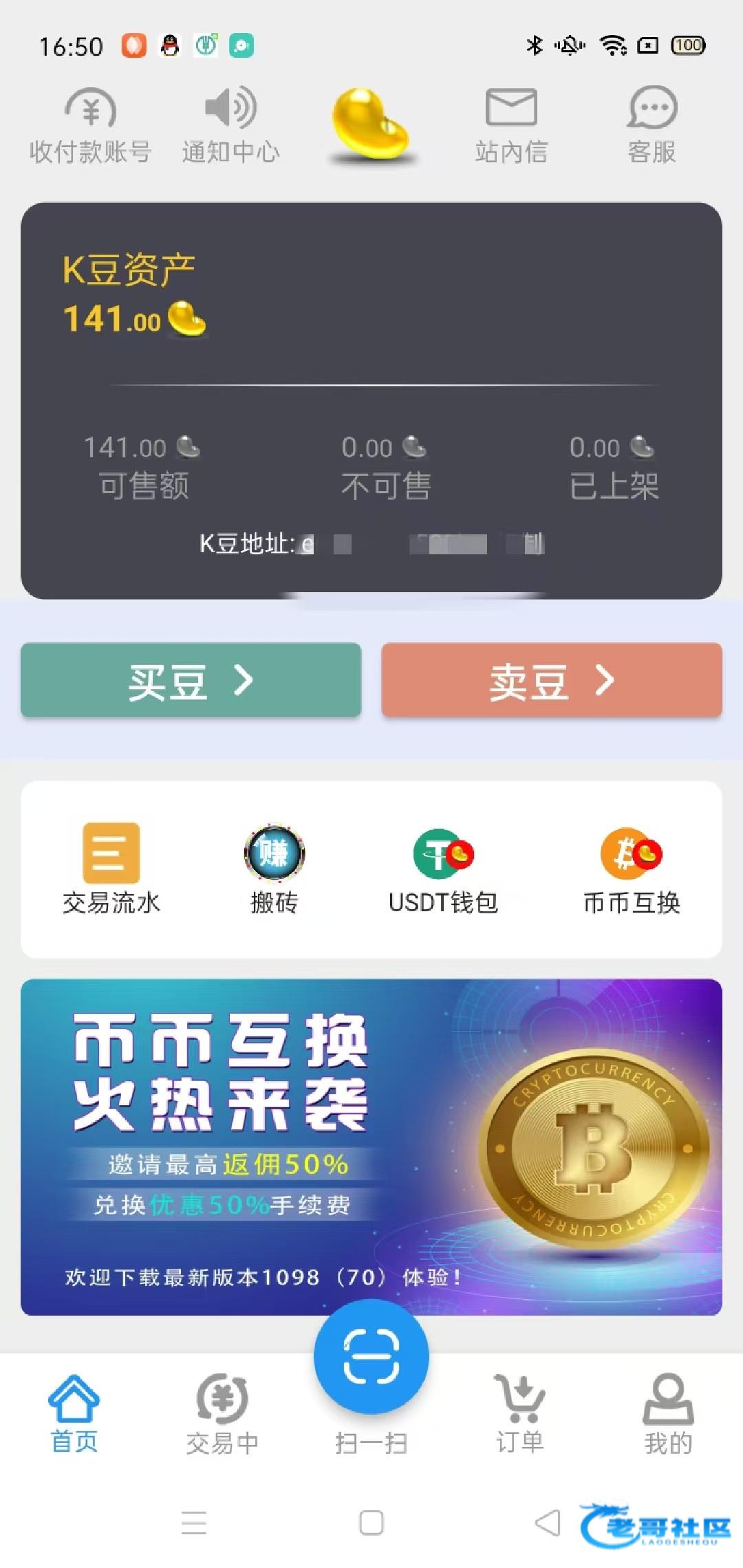Open 站内信 inbox messages
The width and height of the screenshot is (743, 1568).
coord(511,125)
